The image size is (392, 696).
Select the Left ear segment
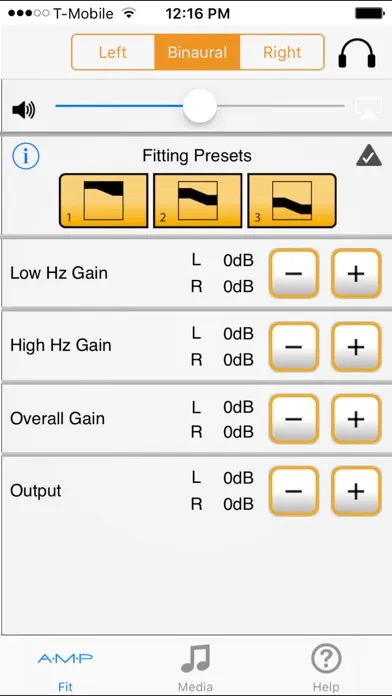click(113, 52)
